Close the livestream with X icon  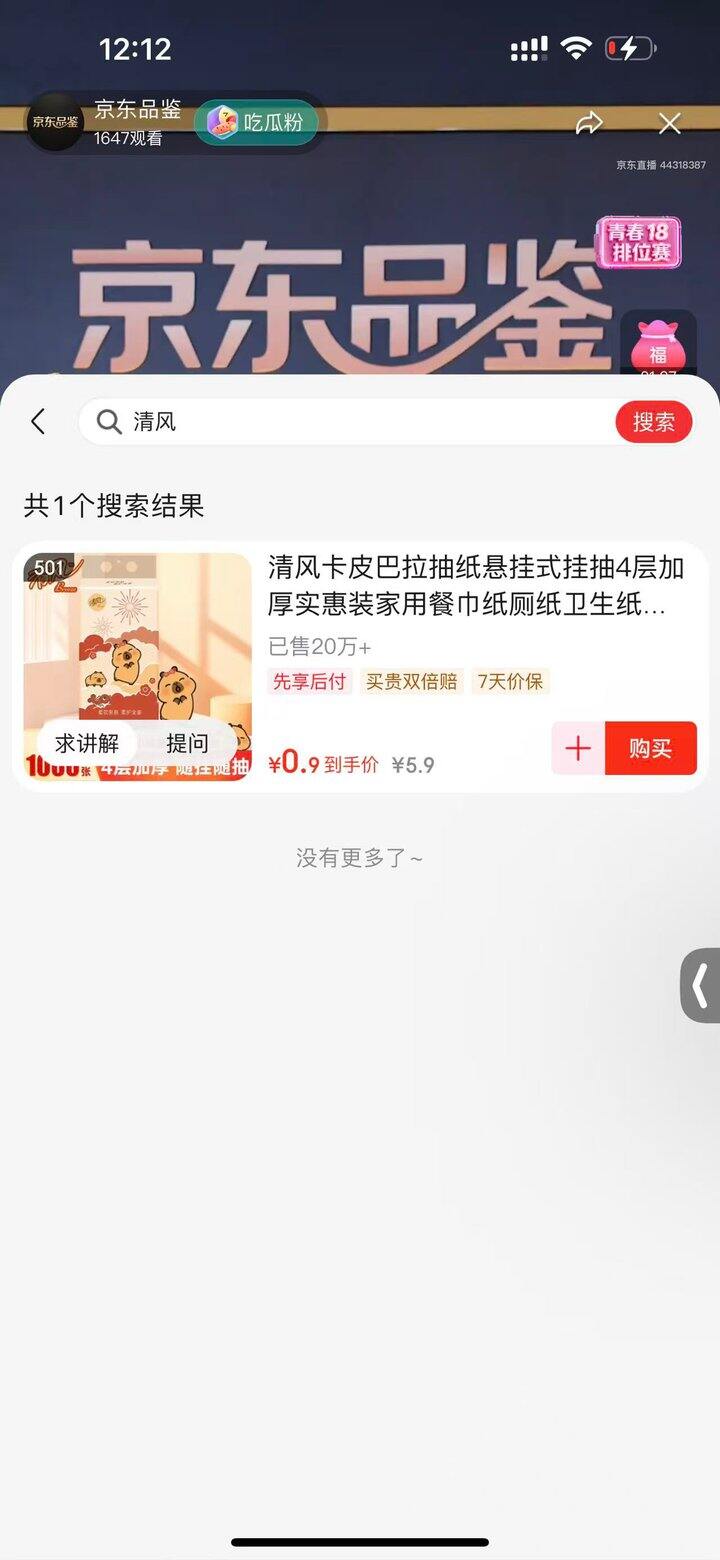(669, 123)
